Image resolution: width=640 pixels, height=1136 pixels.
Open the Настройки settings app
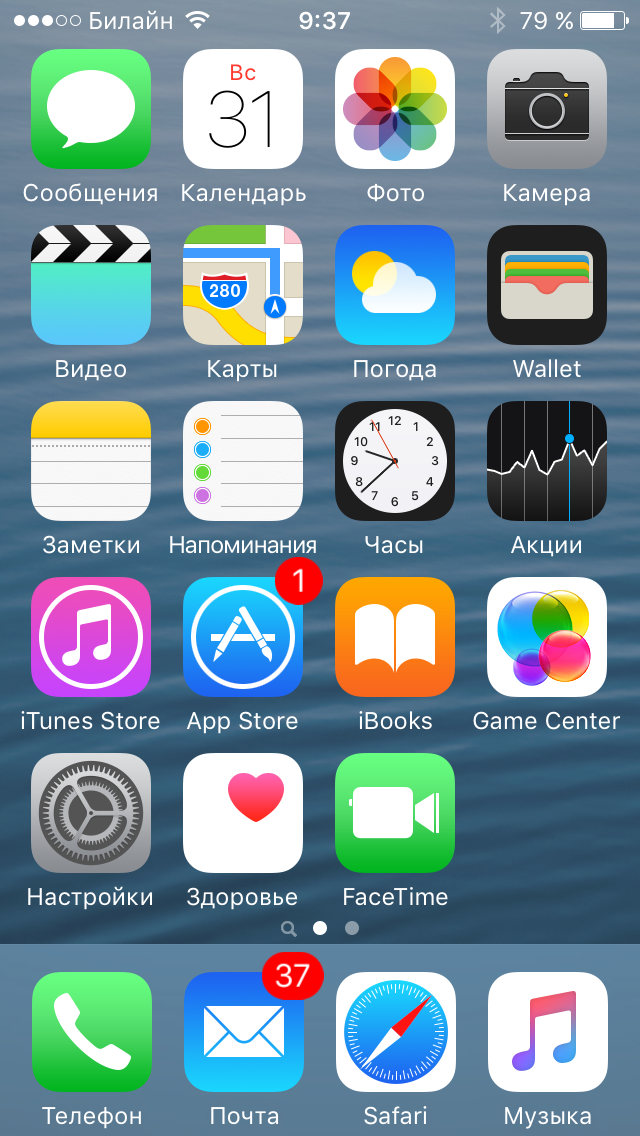pos(91,813)
